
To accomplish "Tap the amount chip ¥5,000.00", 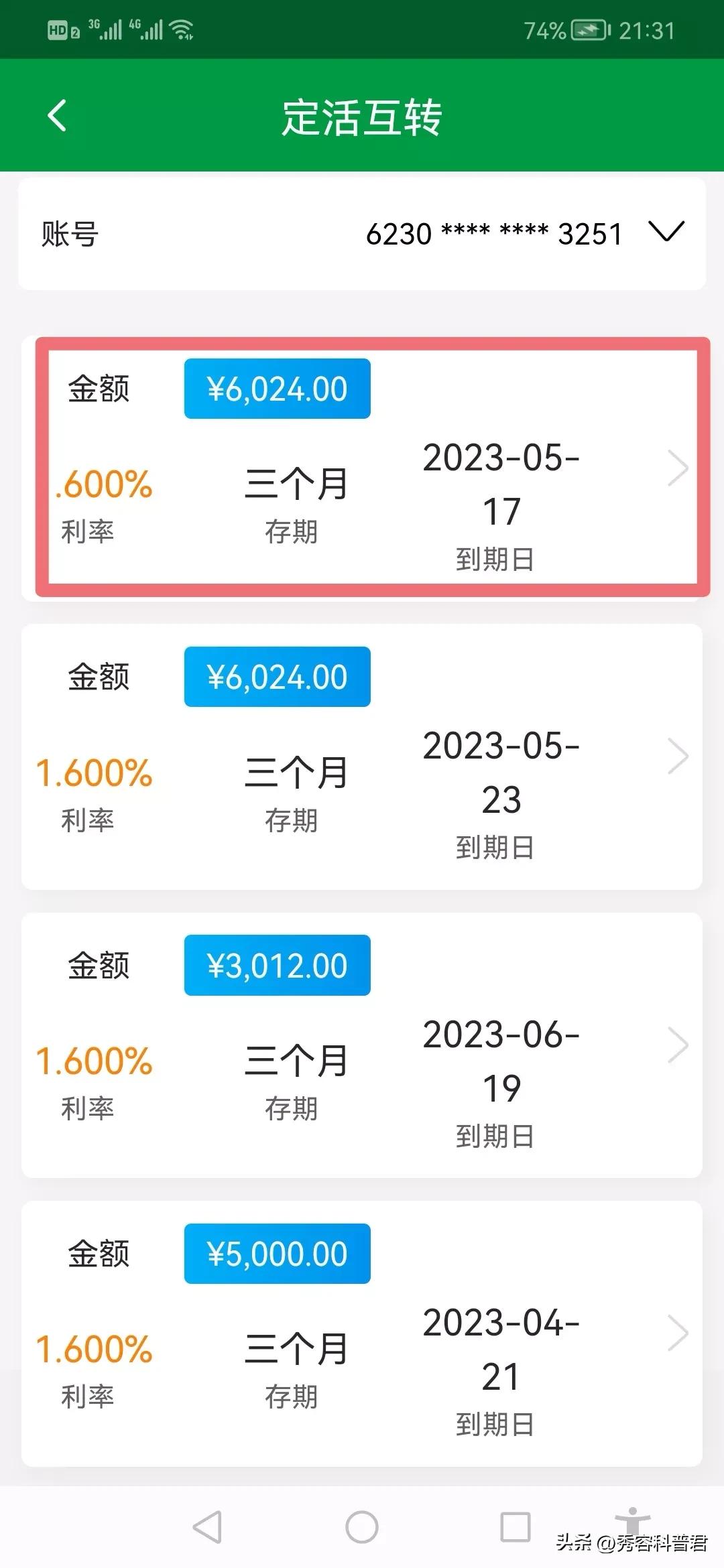I will point(276,1253).
